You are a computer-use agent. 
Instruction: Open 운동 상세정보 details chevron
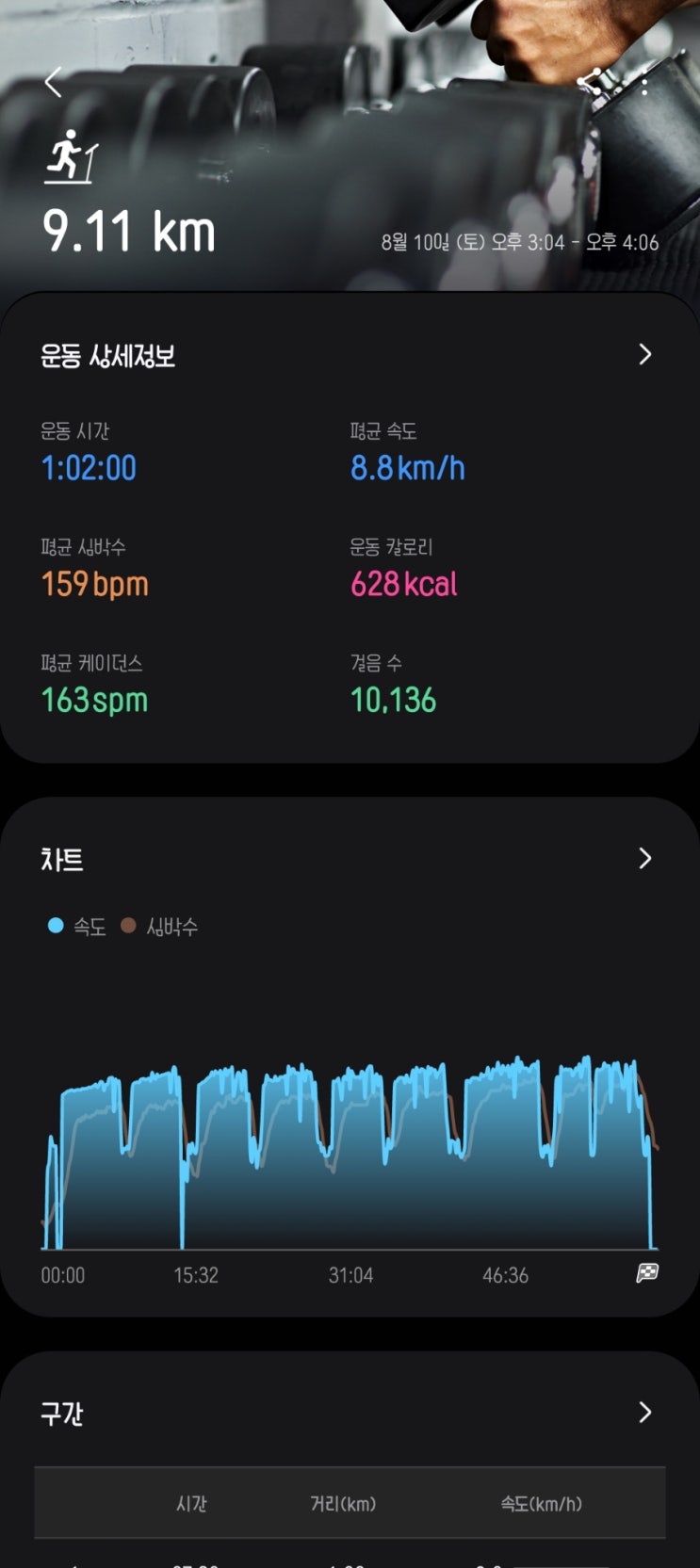pyautogui.click(x=645, y=355)
